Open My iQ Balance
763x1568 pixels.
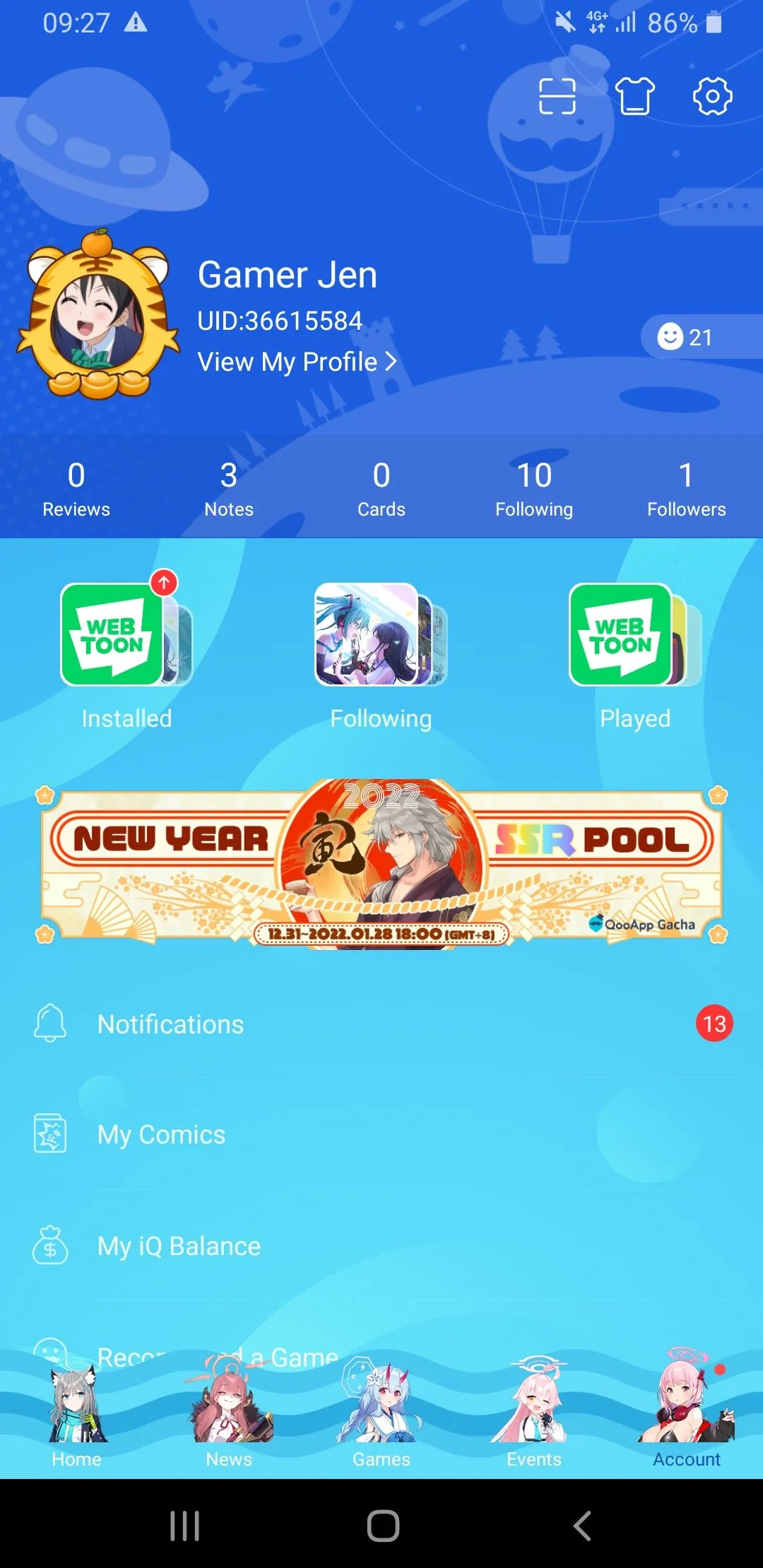(x=381, y=1246)
